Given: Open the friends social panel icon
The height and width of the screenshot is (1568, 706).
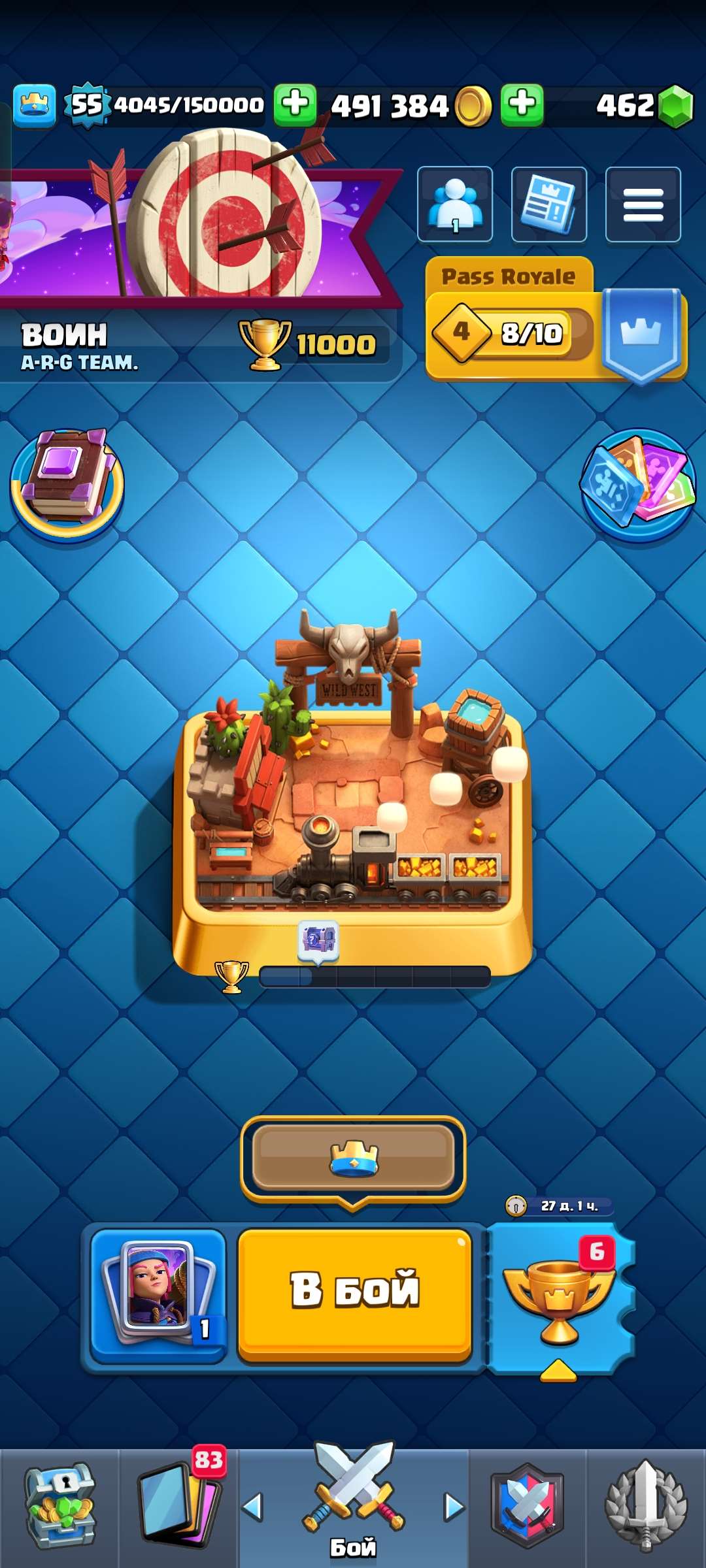Looking at the screenshot, I should (454, 205).
